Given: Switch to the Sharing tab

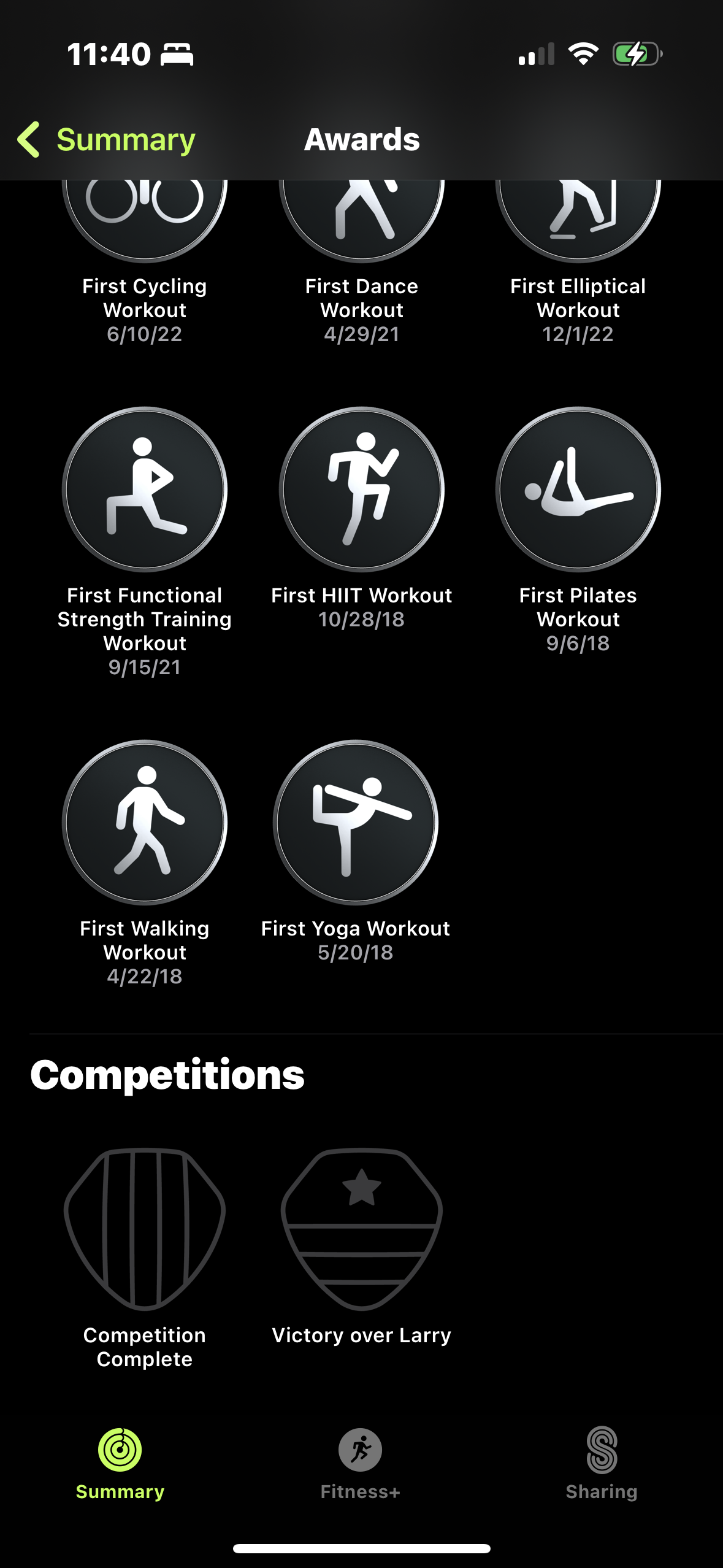Looking at the screenshot, I should (x=601, y=1464).
